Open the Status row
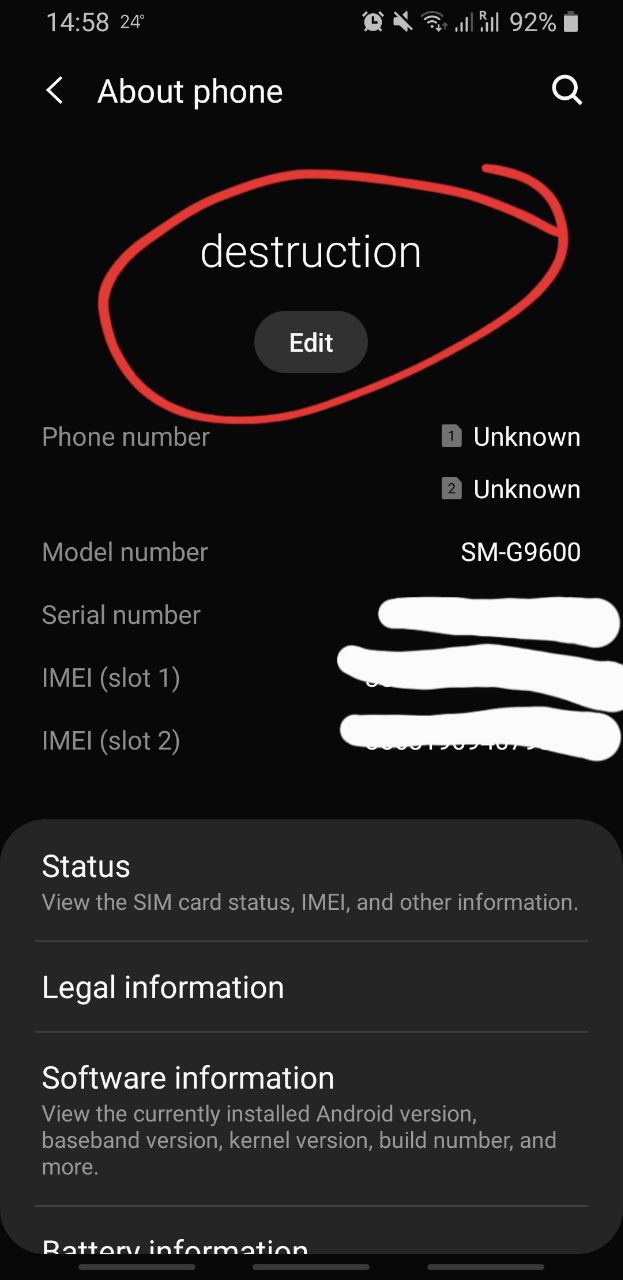Viewport: 623px width, 1280px height. [310, 883]
